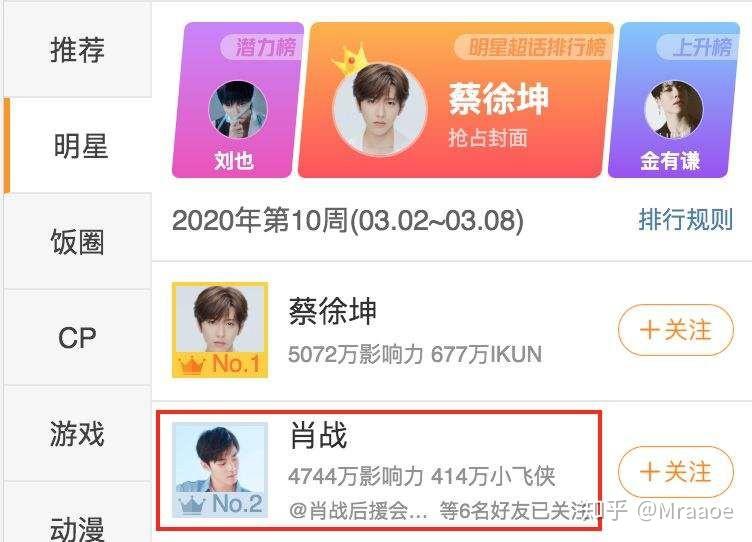Open the 明星超话排行榜 banner for 蔡徐坤
Image resolution: width=752 pixels, height=542 pixels.
[x=455, y=100]
